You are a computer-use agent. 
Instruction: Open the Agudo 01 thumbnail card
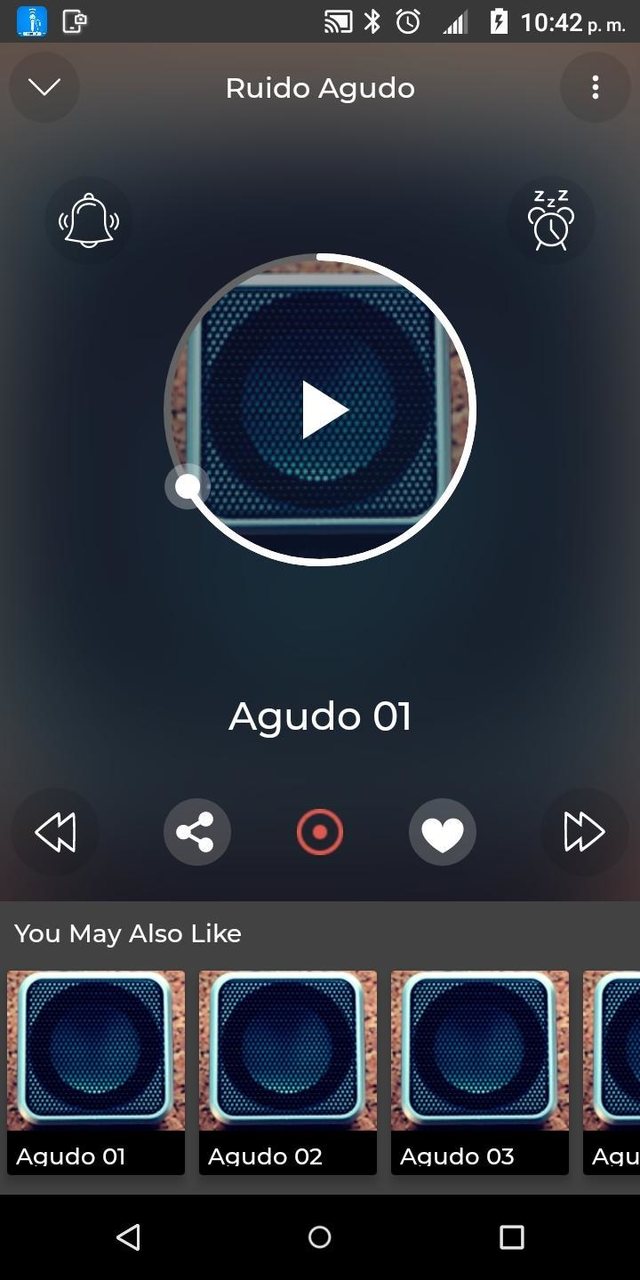pos(96,1072)
